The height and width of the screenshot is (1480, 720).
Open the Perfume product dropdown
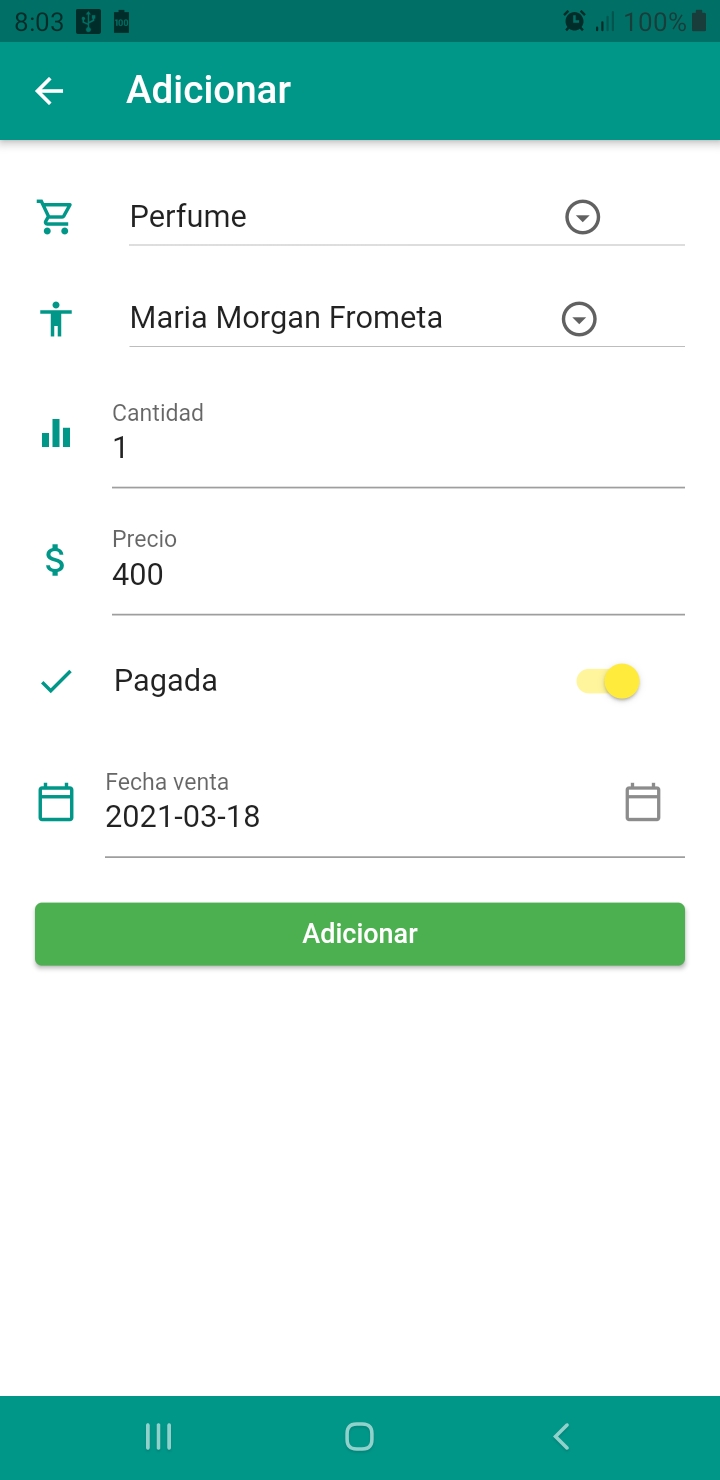[x=582, y=217]
